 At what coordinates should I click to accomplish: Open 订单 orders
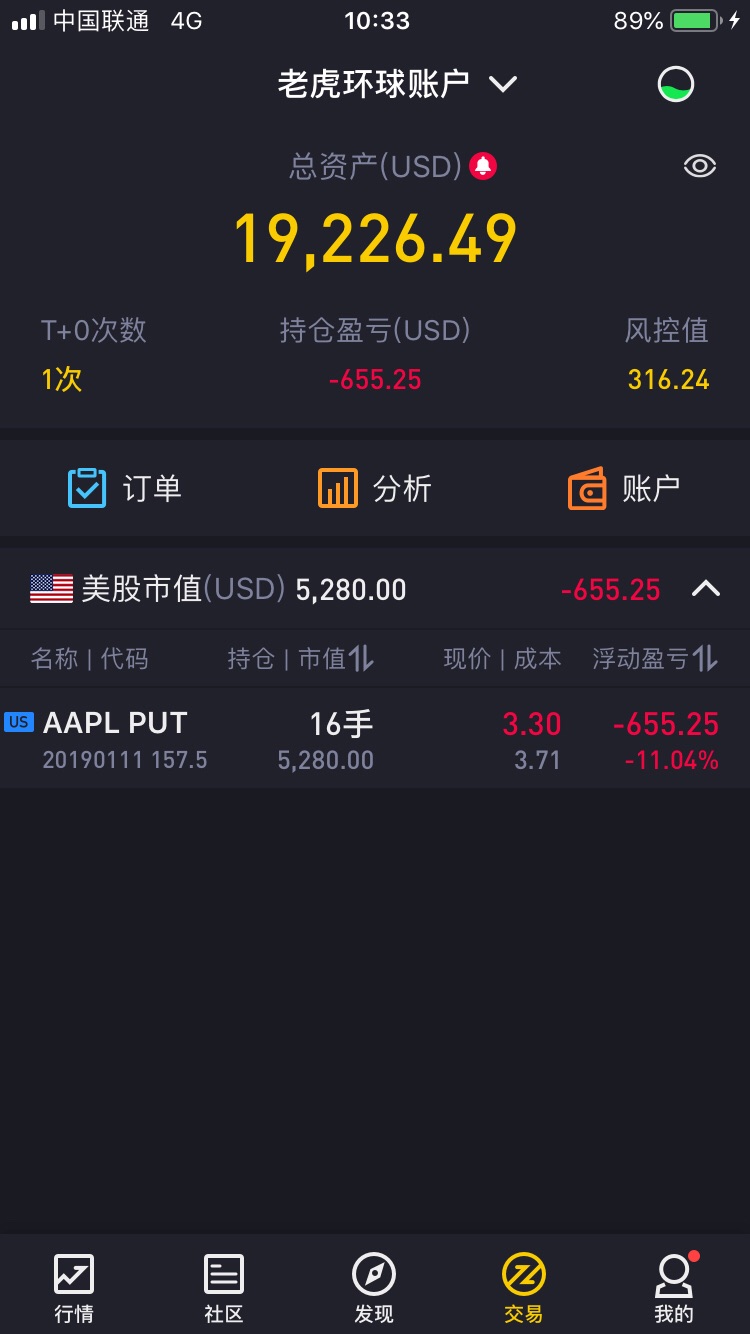[x=125, y=488]
